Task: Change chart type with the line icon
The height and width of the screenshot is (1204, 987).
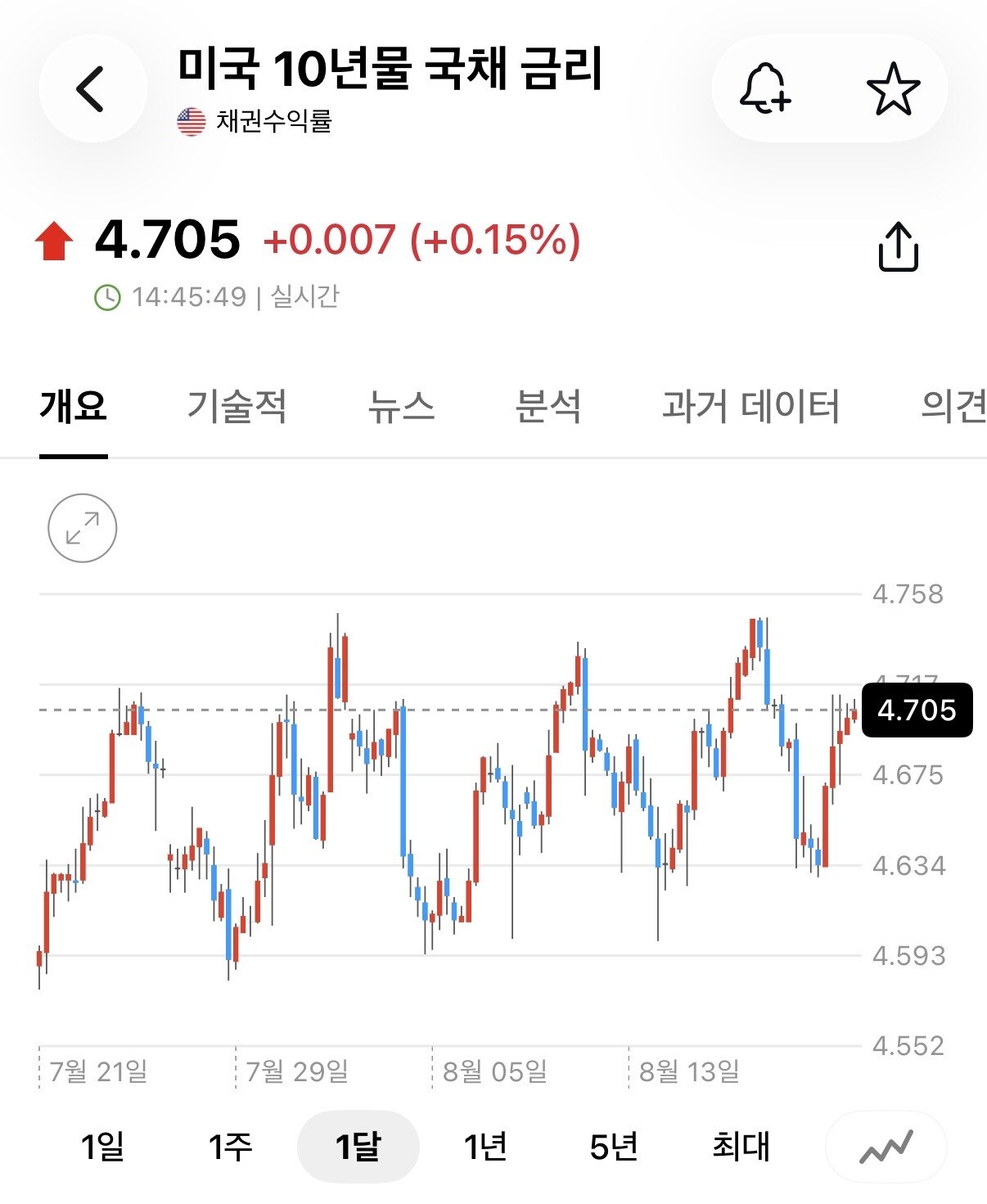Action: (886, 1147)
